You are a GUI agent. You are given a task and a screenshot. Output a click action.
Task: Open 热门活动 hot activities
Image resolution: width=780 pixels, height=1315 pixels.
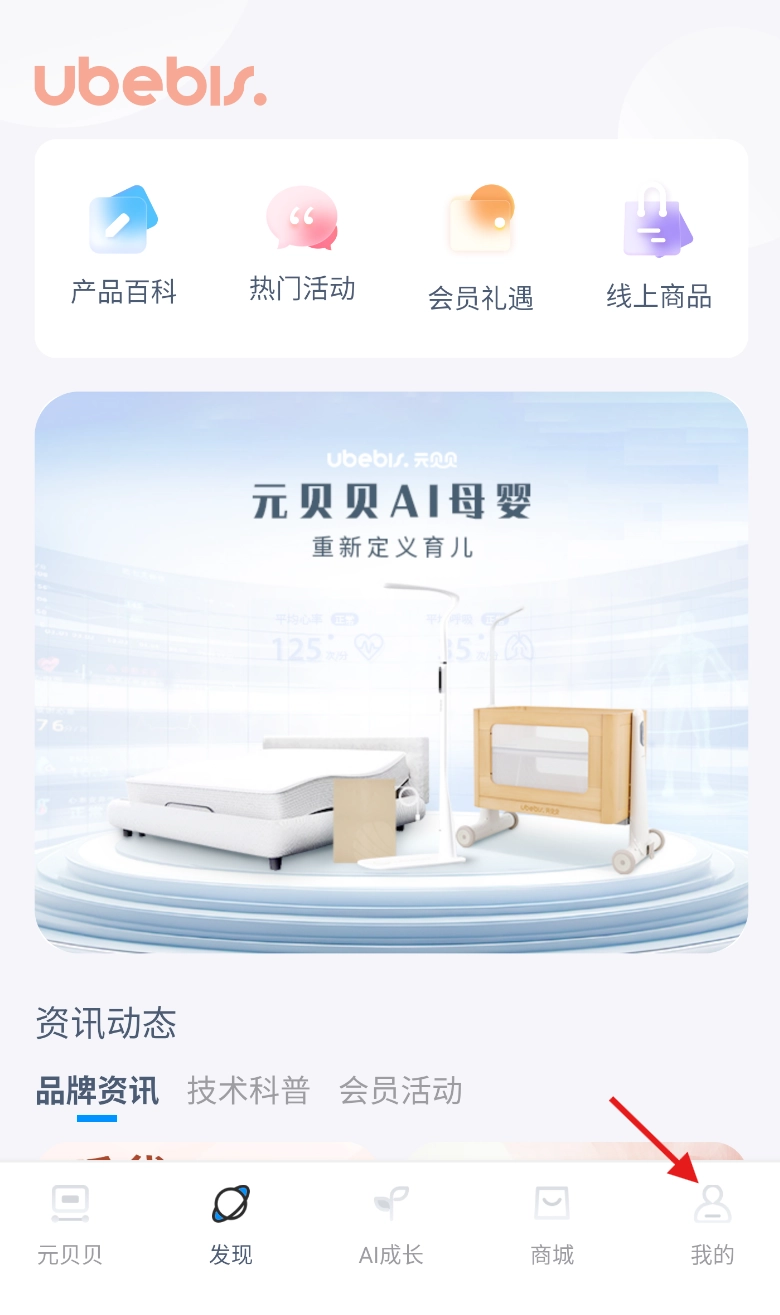[302, 245]
